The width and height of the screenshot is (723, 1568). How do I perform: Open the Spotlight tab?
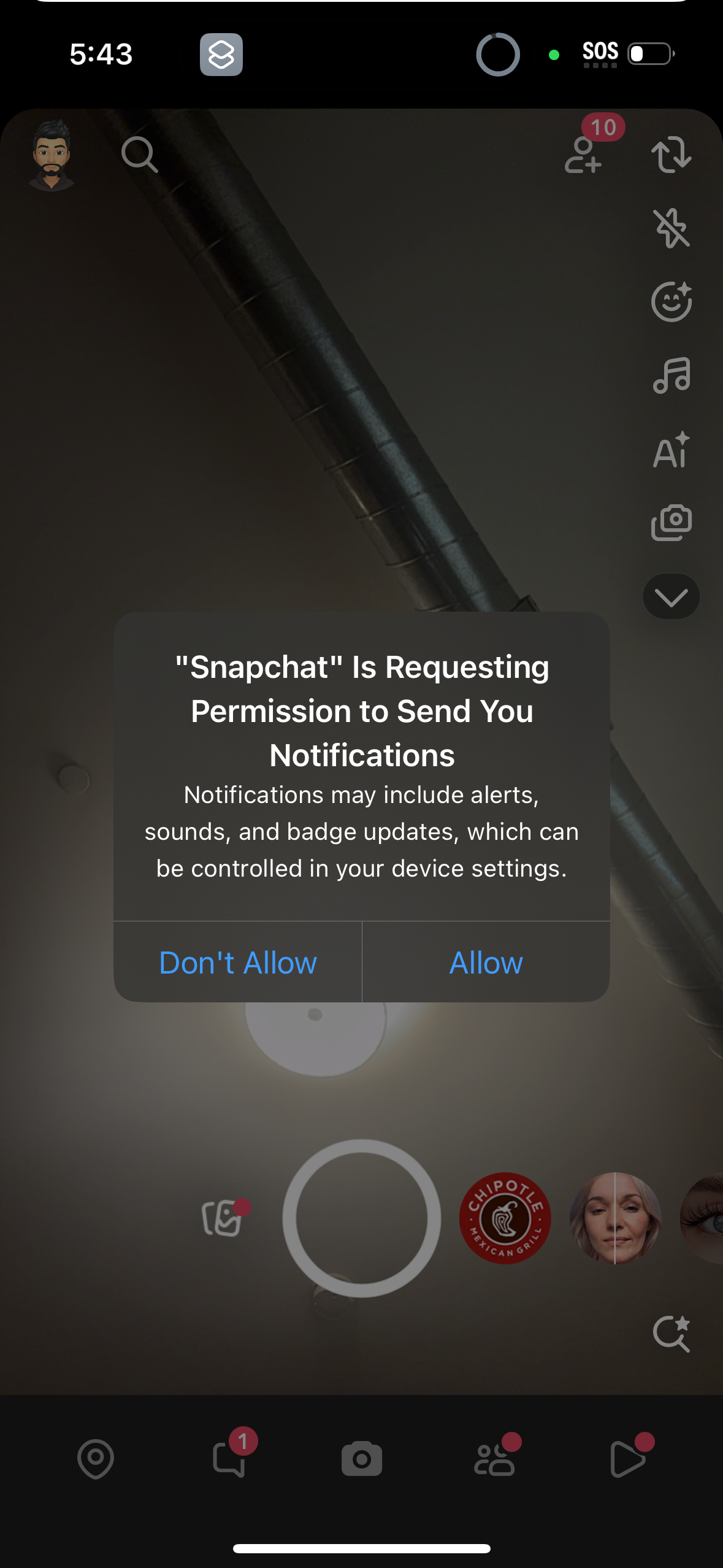(627, 1459)
